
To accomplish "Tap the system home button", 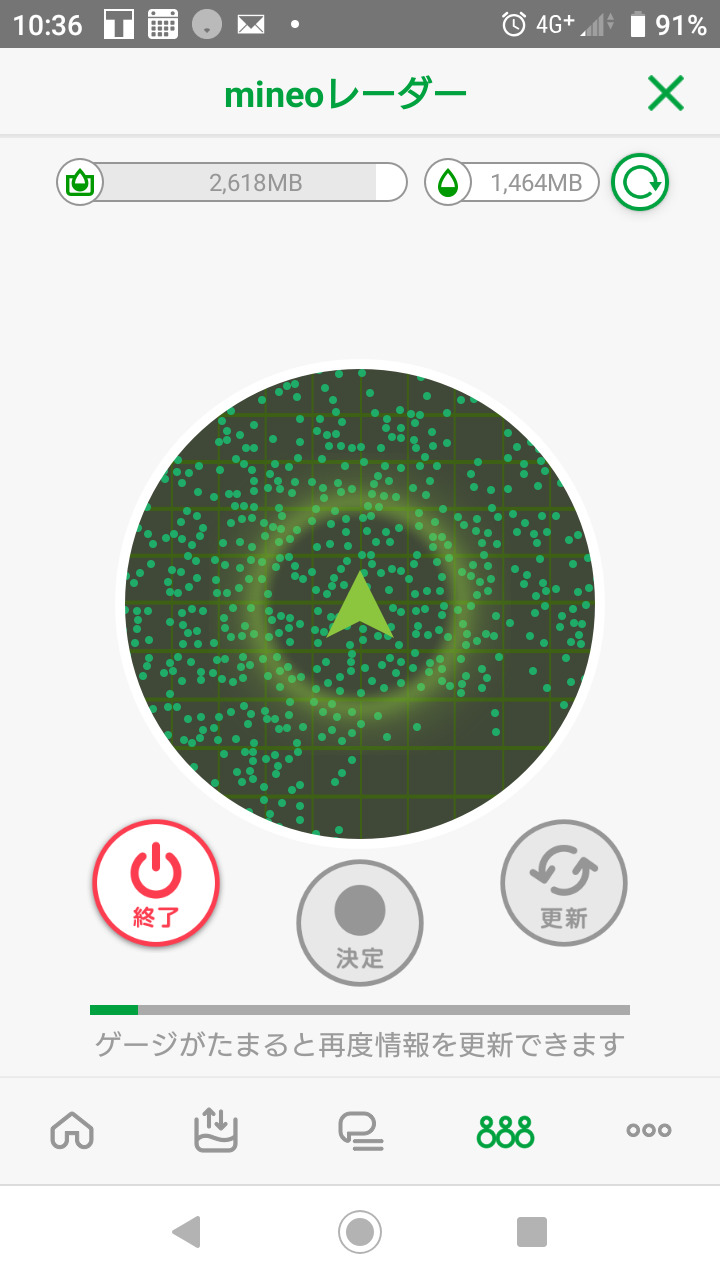I will click(360, 1231).
